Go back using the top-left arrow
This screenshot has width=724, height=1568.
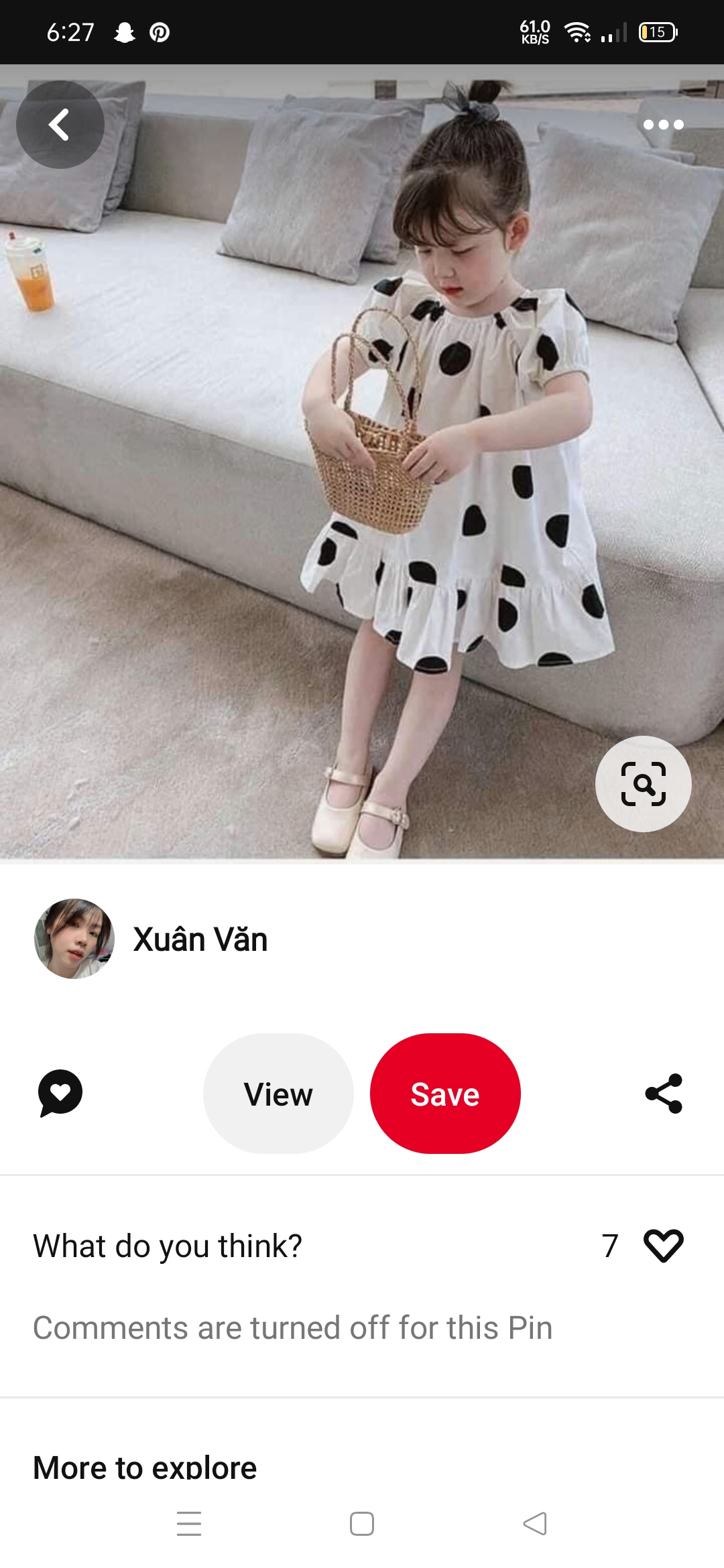(x=60, y=125)
